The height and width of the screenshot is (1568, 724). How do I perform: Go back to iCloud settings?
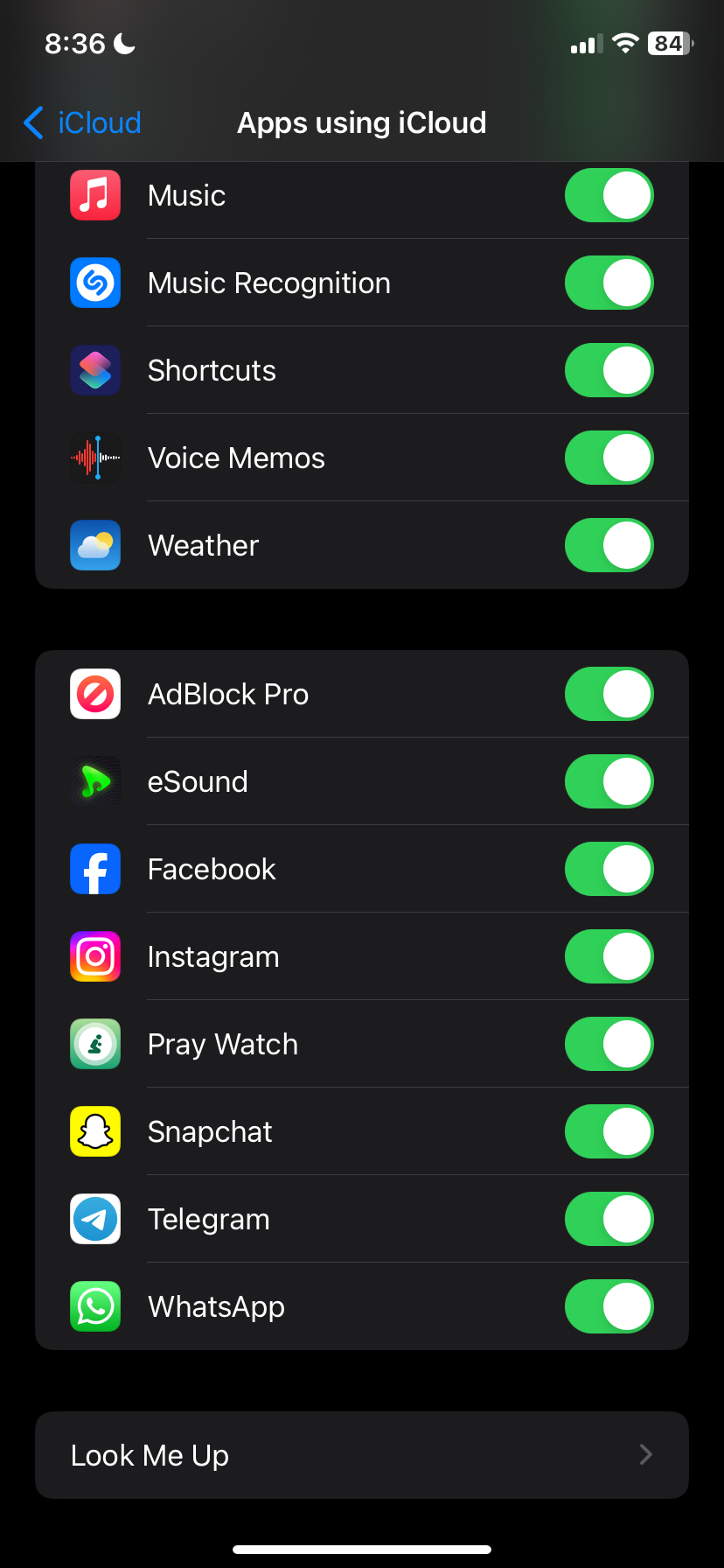click(x=83, y=123)
